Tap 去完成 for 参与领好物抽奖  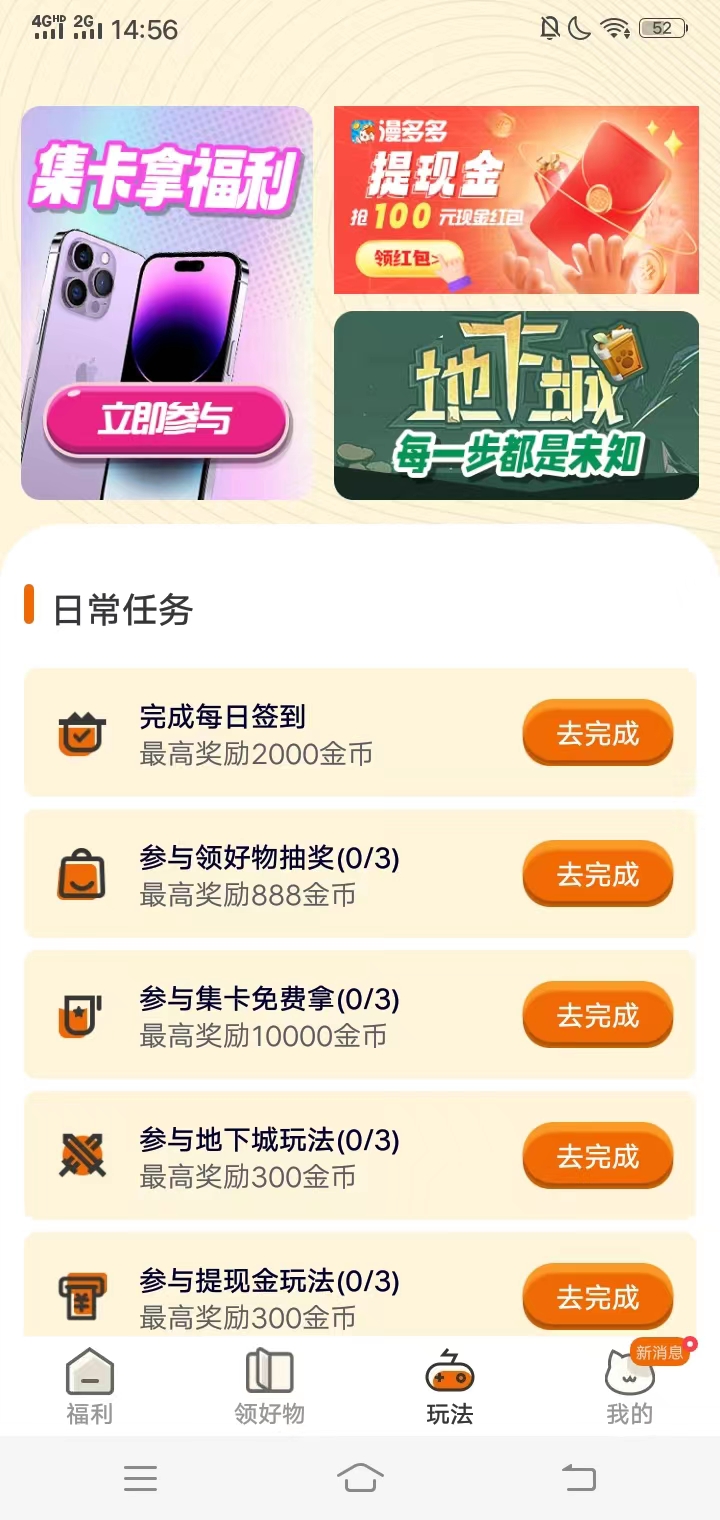[x=597, y=874]
